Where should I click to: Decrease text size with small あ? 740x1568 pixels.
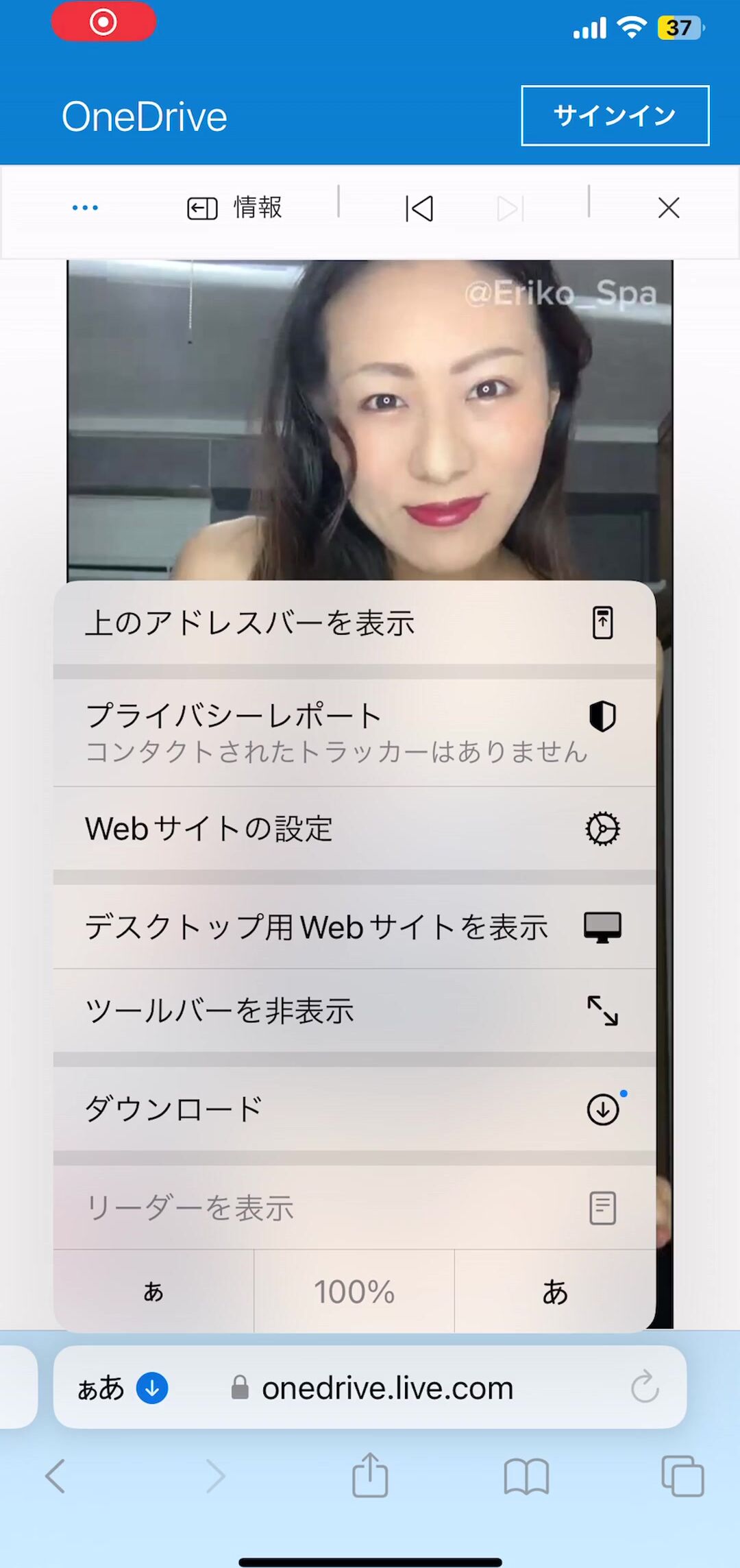153,1291
